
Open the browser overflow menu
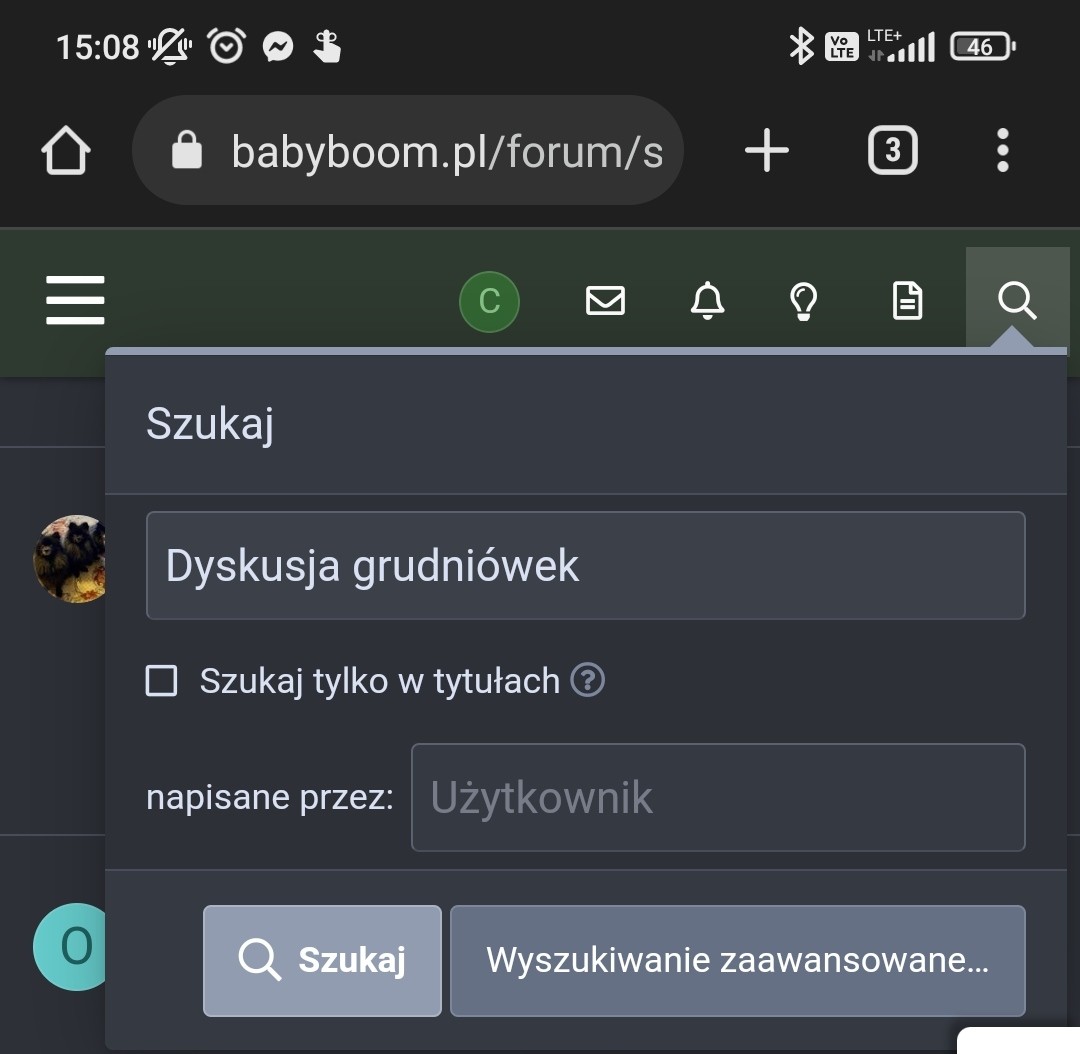point(1002,152)
